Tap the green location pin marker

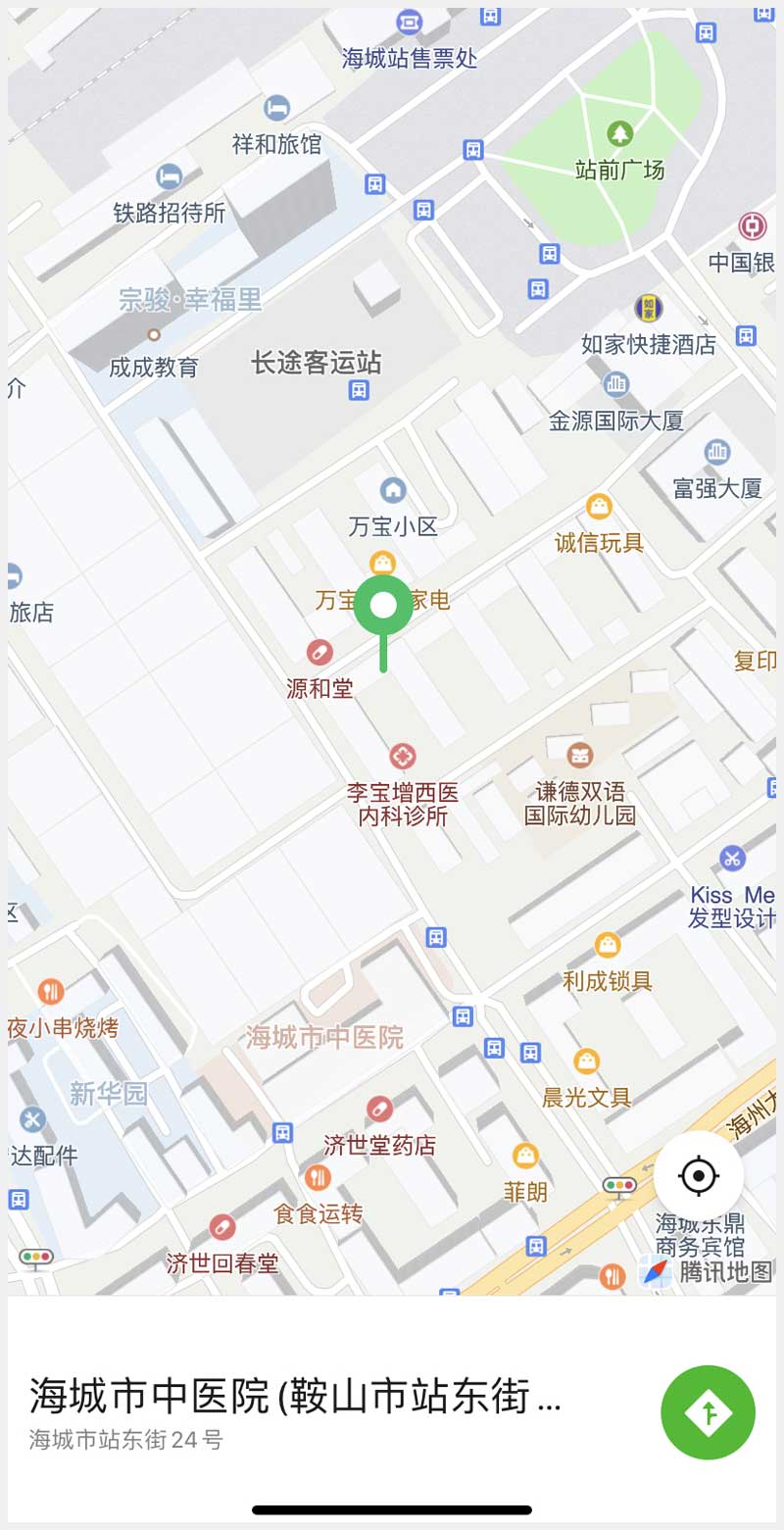point(383,607)
